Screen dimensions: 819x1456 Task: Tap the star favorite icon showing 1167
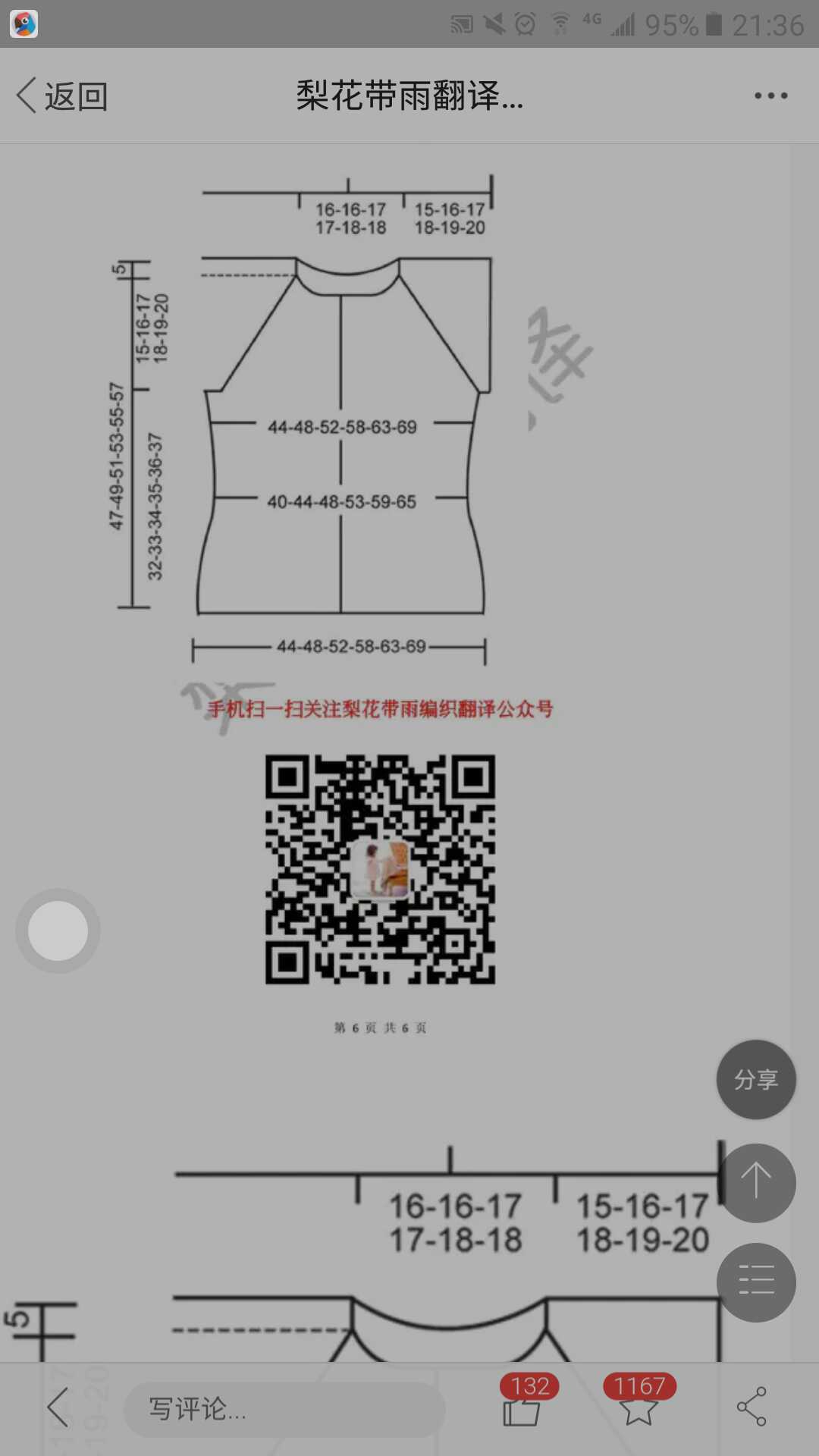pos(639,1409)
